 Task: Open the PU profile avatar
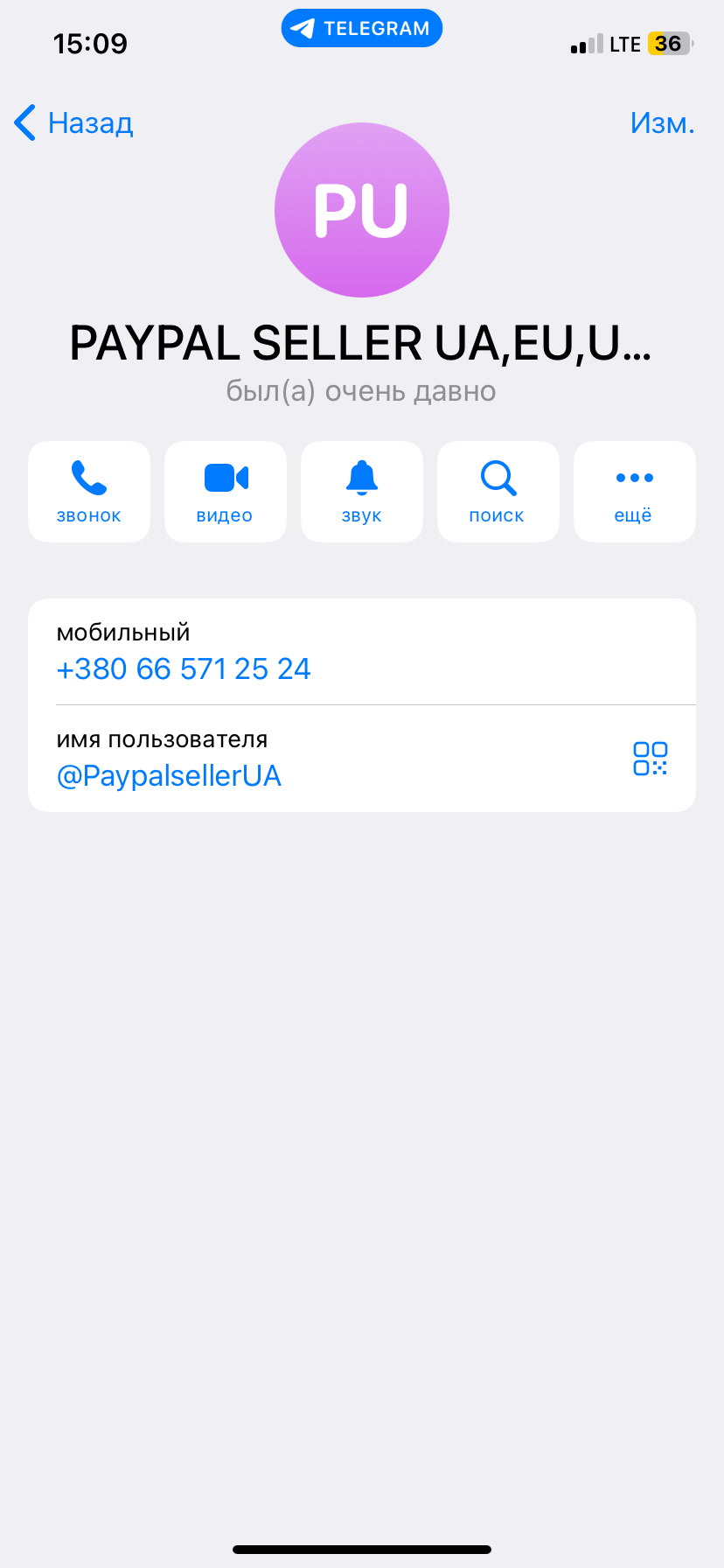point(362,210)
